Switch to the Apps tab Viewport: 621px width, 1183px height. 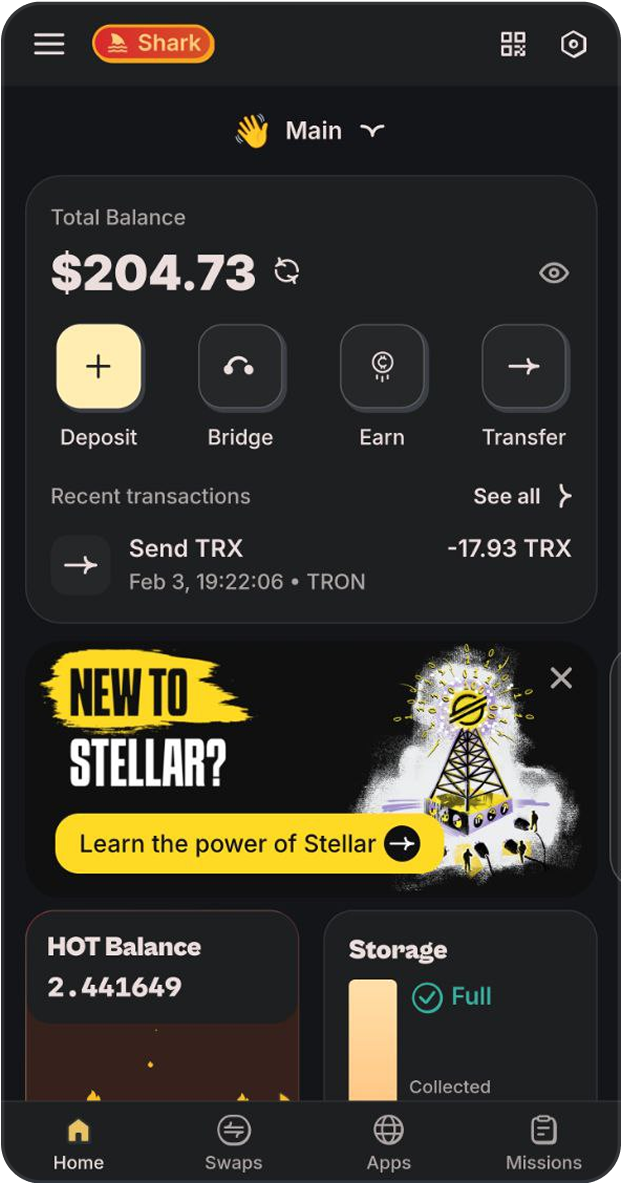(x=388, y=1143)
